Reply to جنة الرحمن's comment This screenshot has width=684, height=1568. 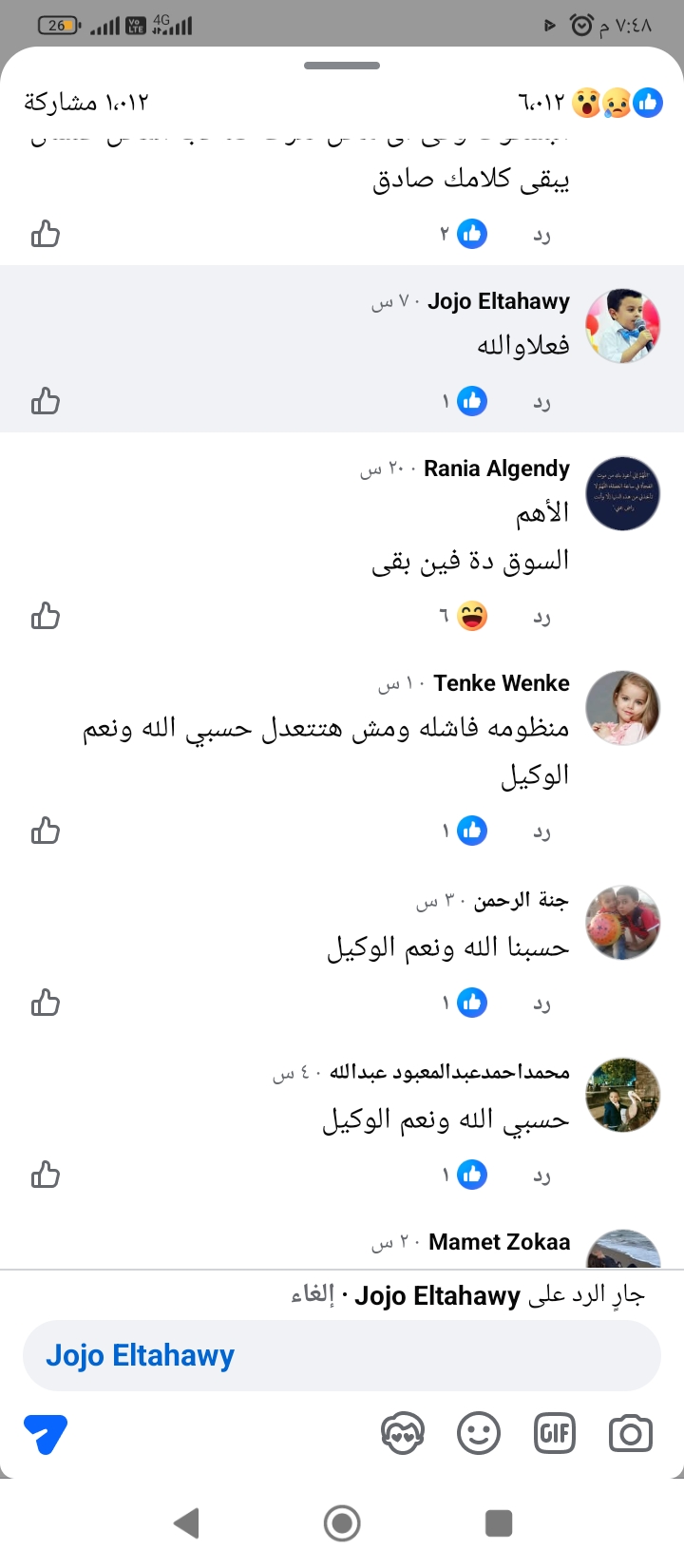click(x=541, y=1004)
